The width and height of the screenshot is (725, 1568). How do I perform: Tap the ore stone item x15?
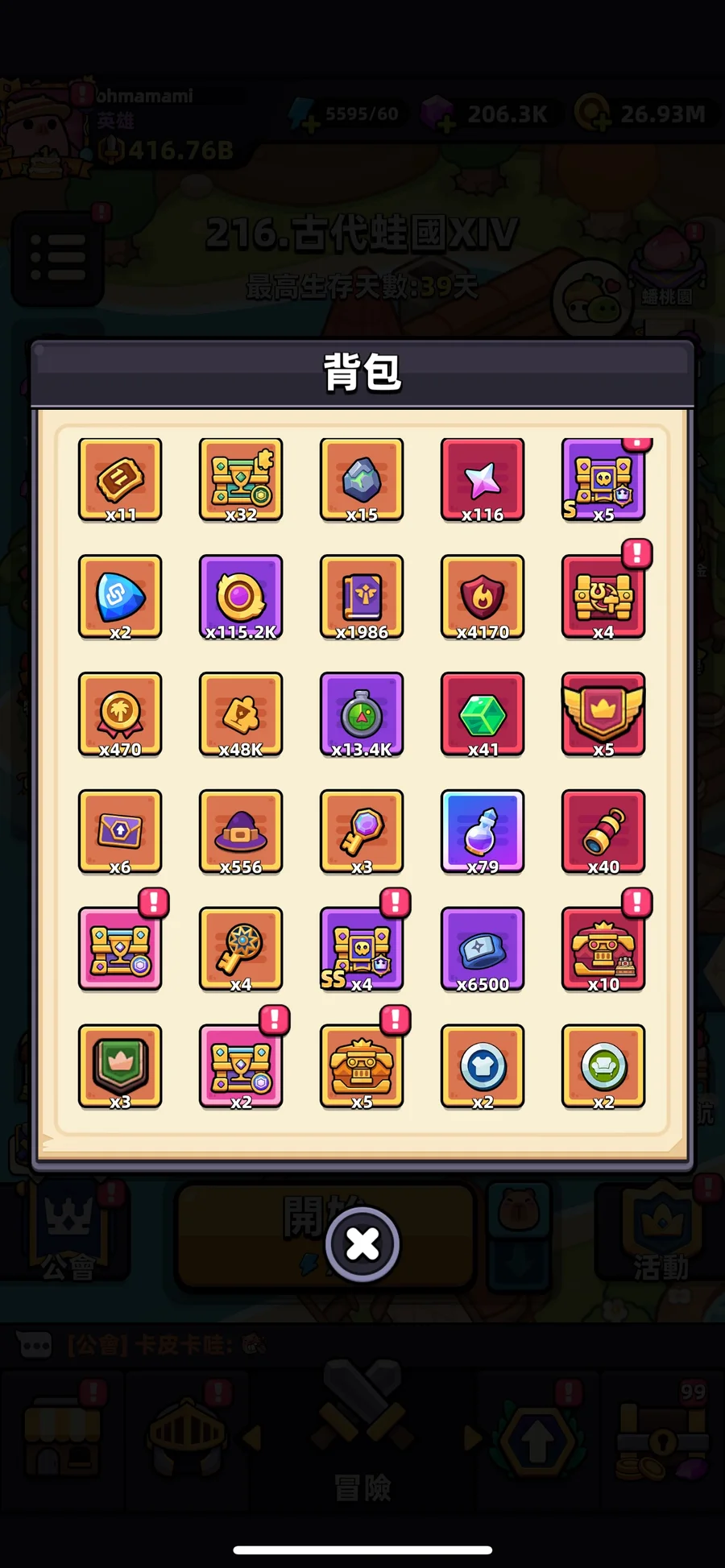(362, 479)
